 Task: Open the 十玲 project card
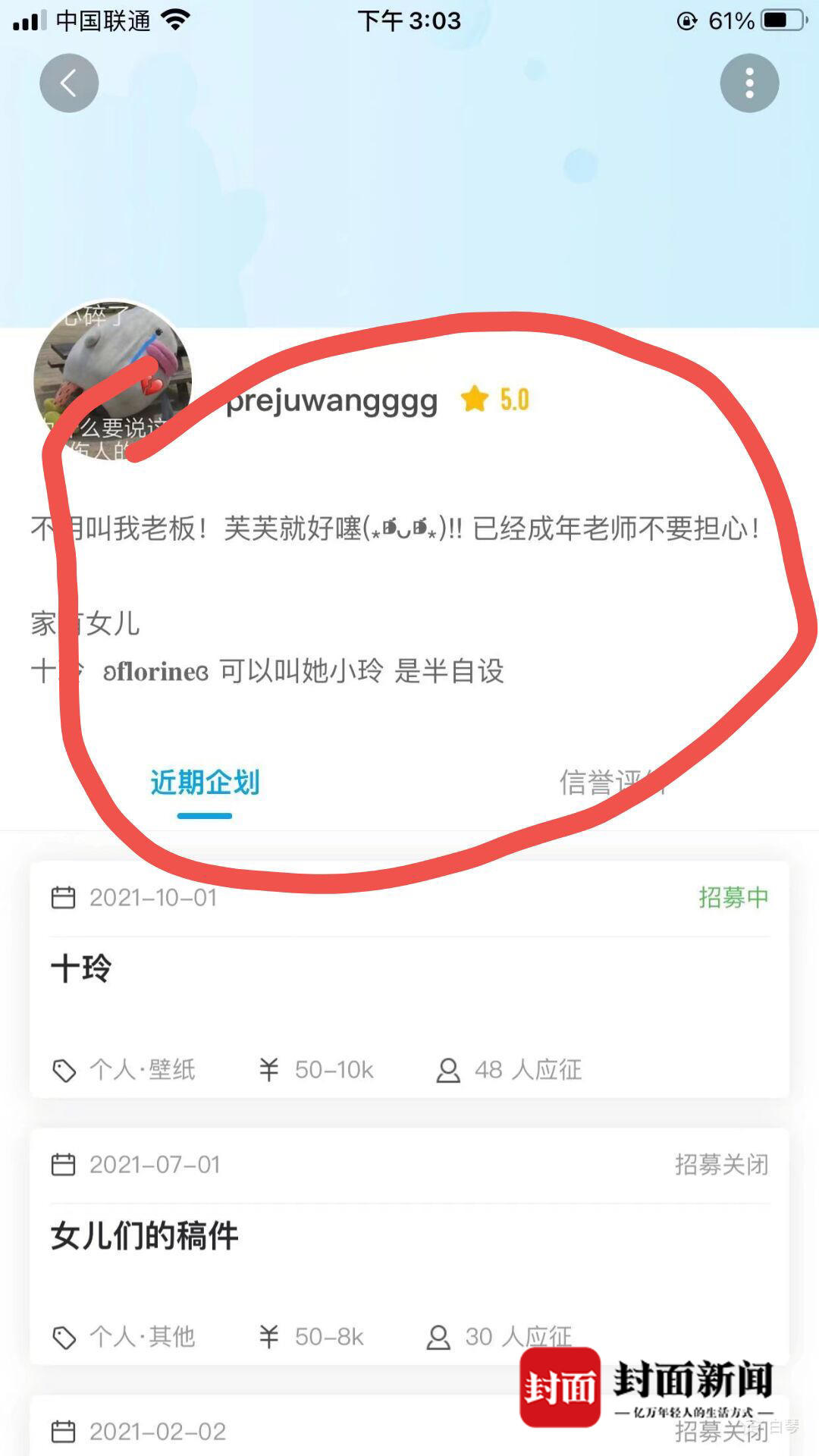coord(409,978)
